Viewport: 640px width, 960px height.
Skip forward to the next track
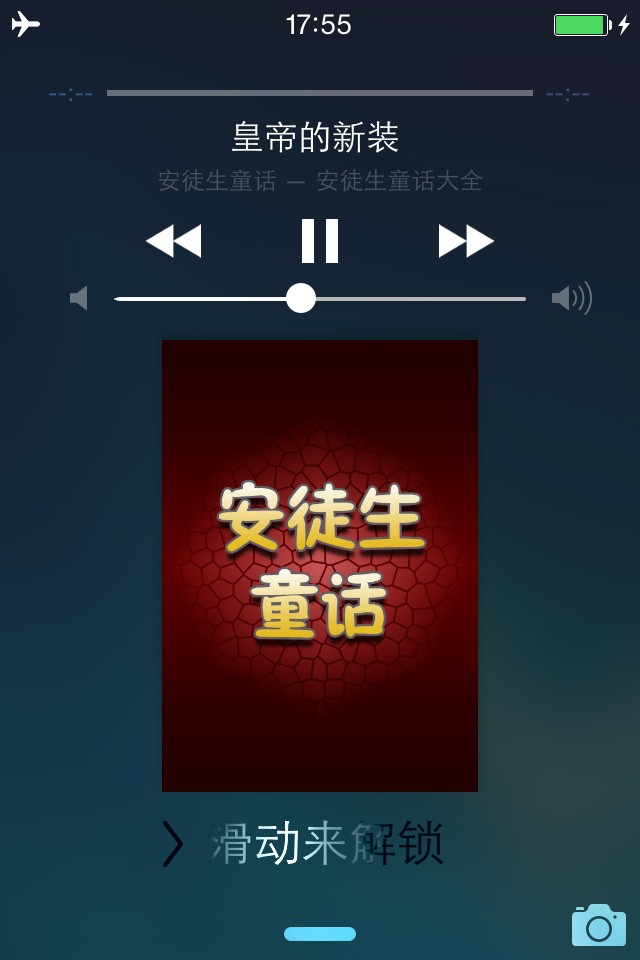point(466,241)
